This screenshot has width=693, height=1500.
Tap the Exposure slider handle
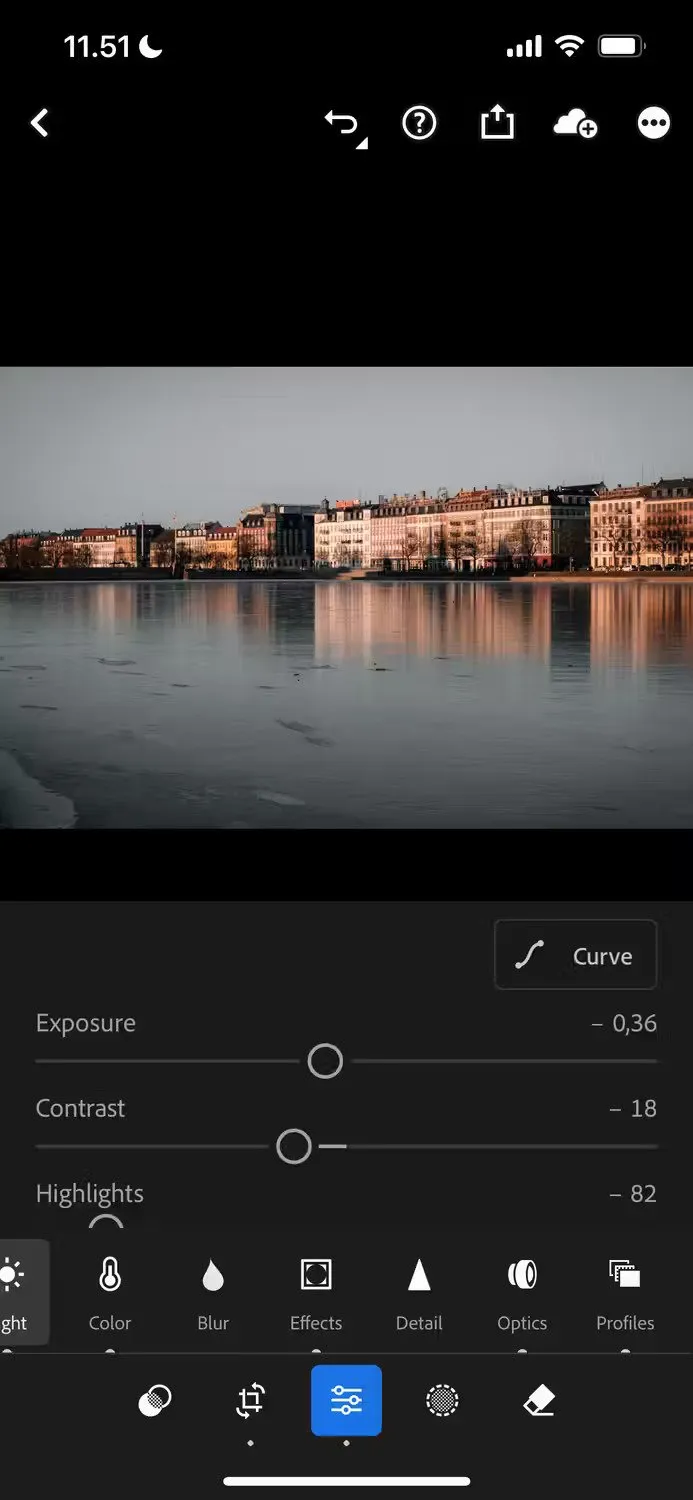[325, 1061]
